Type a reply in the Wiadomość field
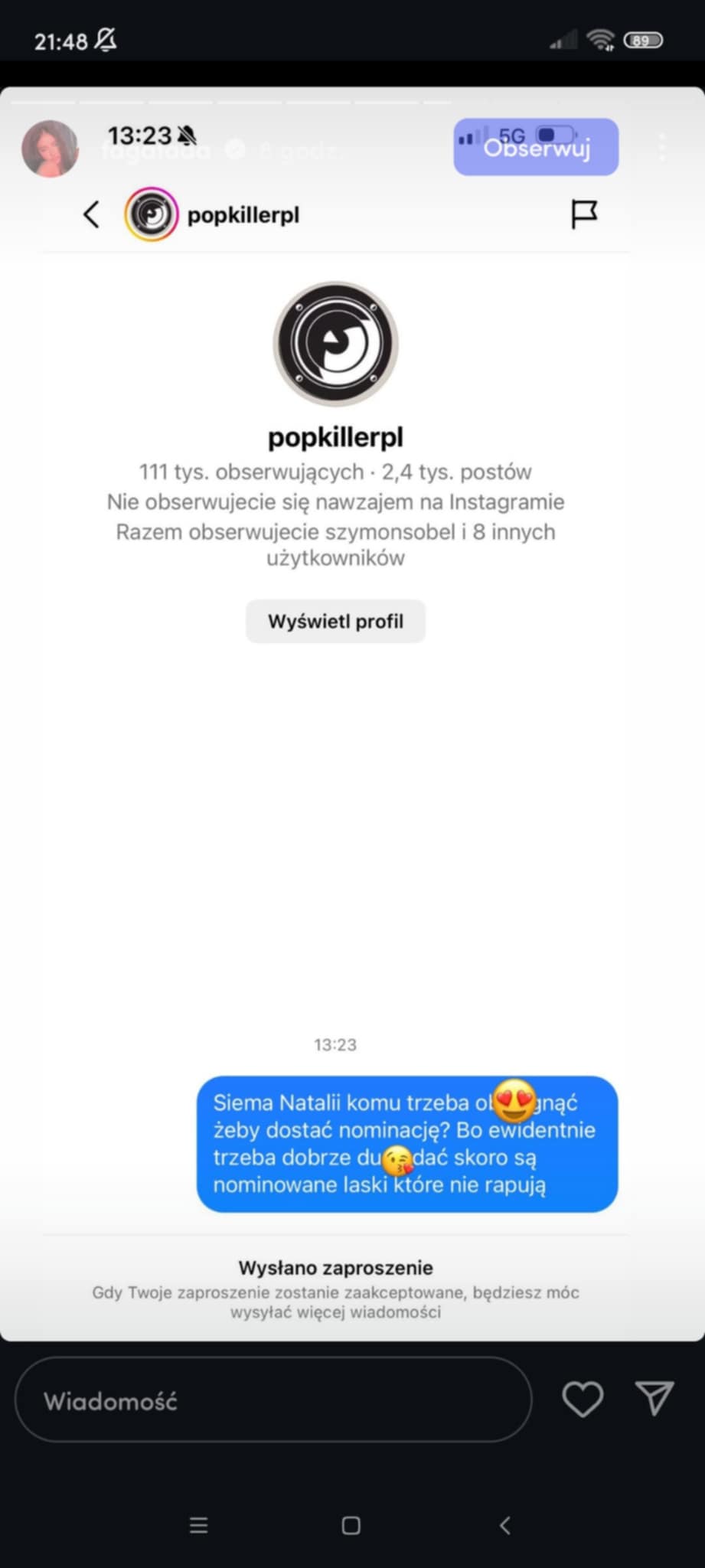Viewport: 705px width, 1568px height. (273, 1400)
